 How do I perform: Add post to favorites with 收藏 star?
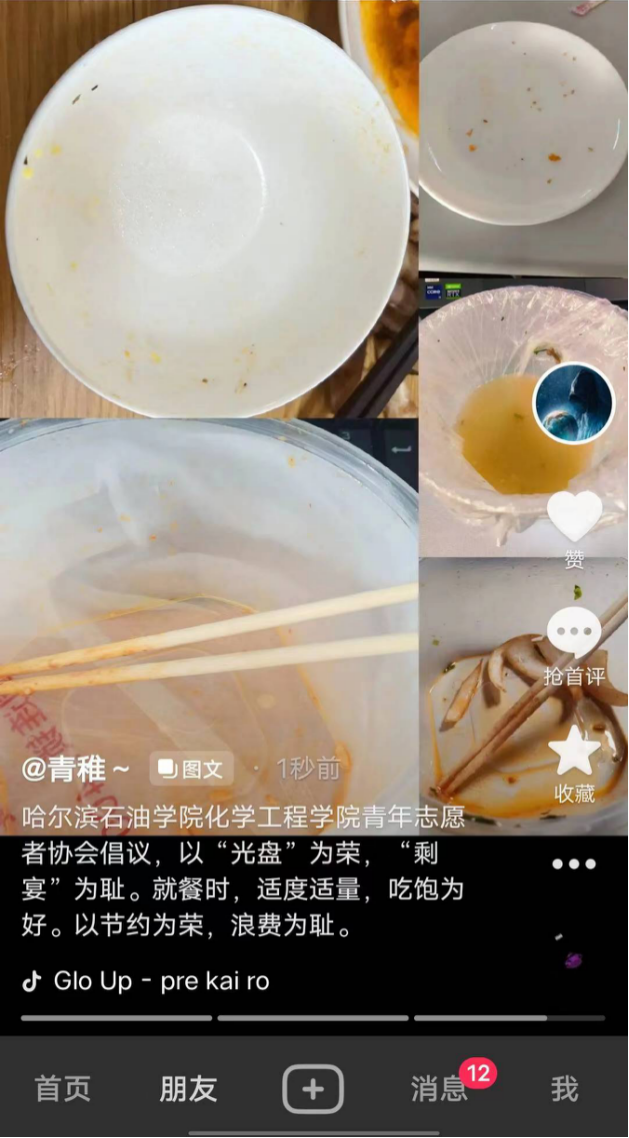pos(574,751)
